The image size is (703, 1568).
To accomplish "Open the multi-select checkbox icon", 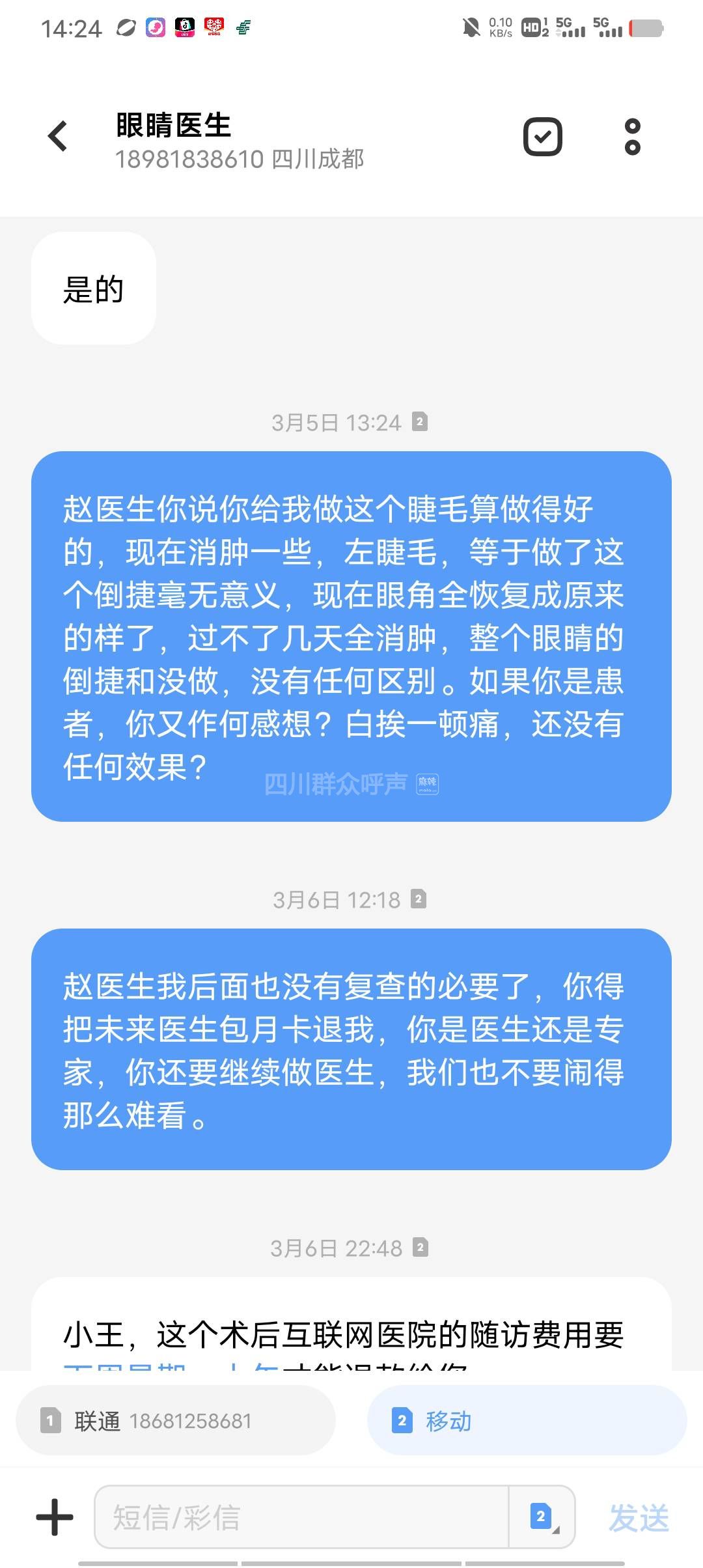I will (542, 137).
